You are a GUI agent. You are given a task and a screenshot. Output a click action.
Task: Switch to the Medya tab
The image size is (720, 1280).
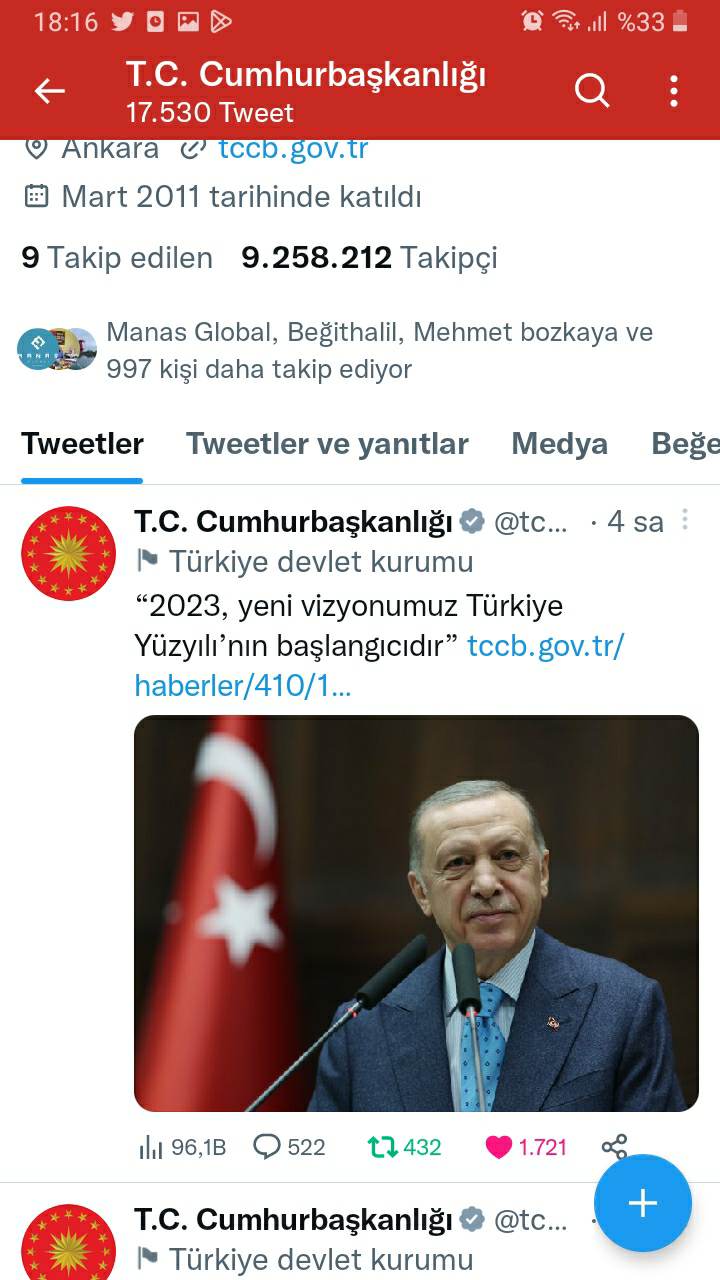(x=559, y=443)
